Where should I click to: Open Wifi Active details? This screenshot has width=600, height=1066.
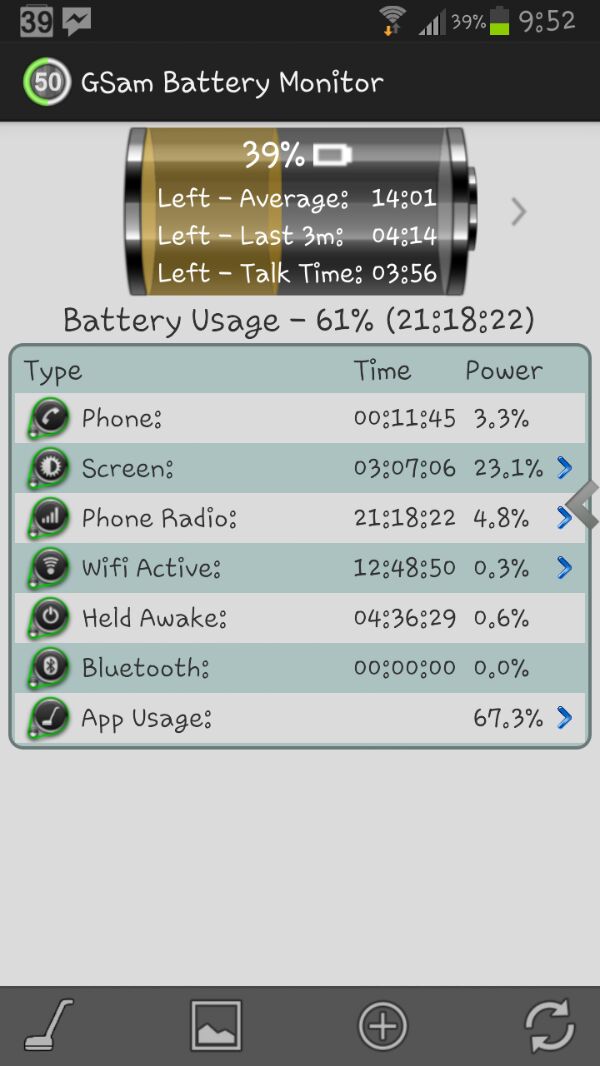tap(300, 568)
